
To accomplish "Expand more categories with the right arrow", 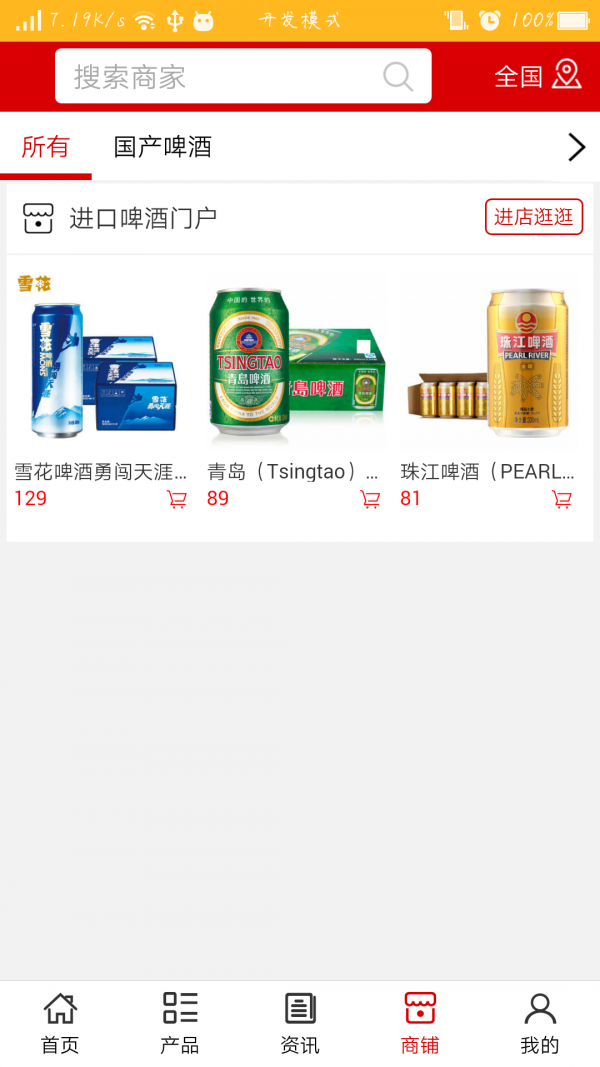I will (576, 147).
